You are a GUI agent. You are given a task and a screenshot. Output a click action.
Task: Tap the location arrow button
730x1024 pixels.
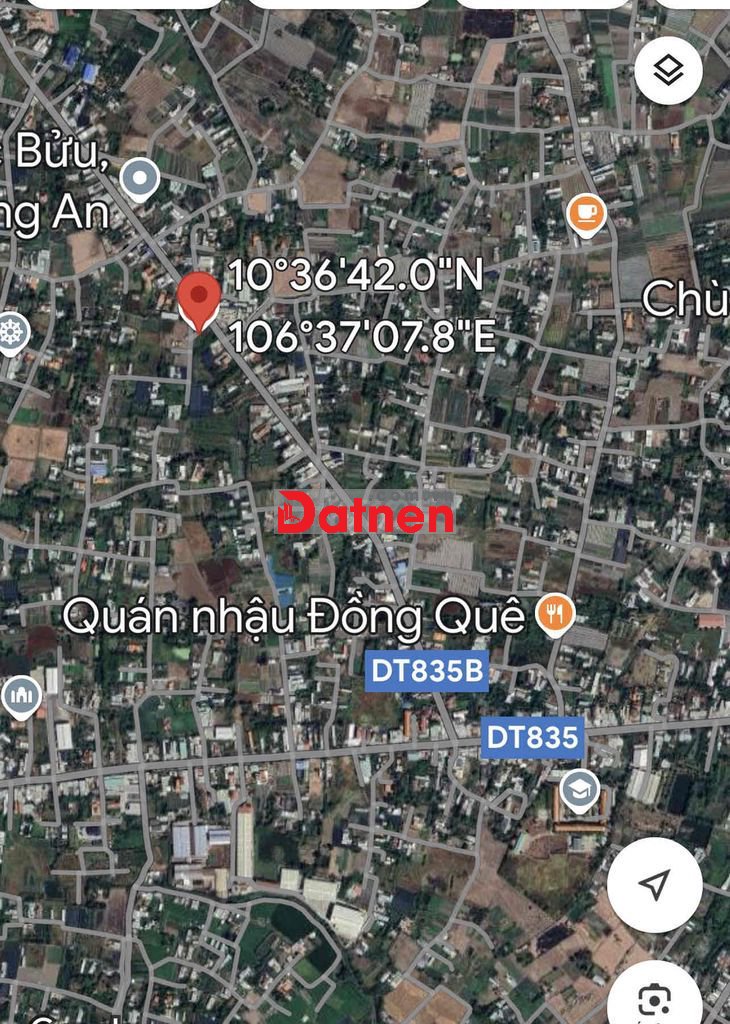click(x=654, y=884)
